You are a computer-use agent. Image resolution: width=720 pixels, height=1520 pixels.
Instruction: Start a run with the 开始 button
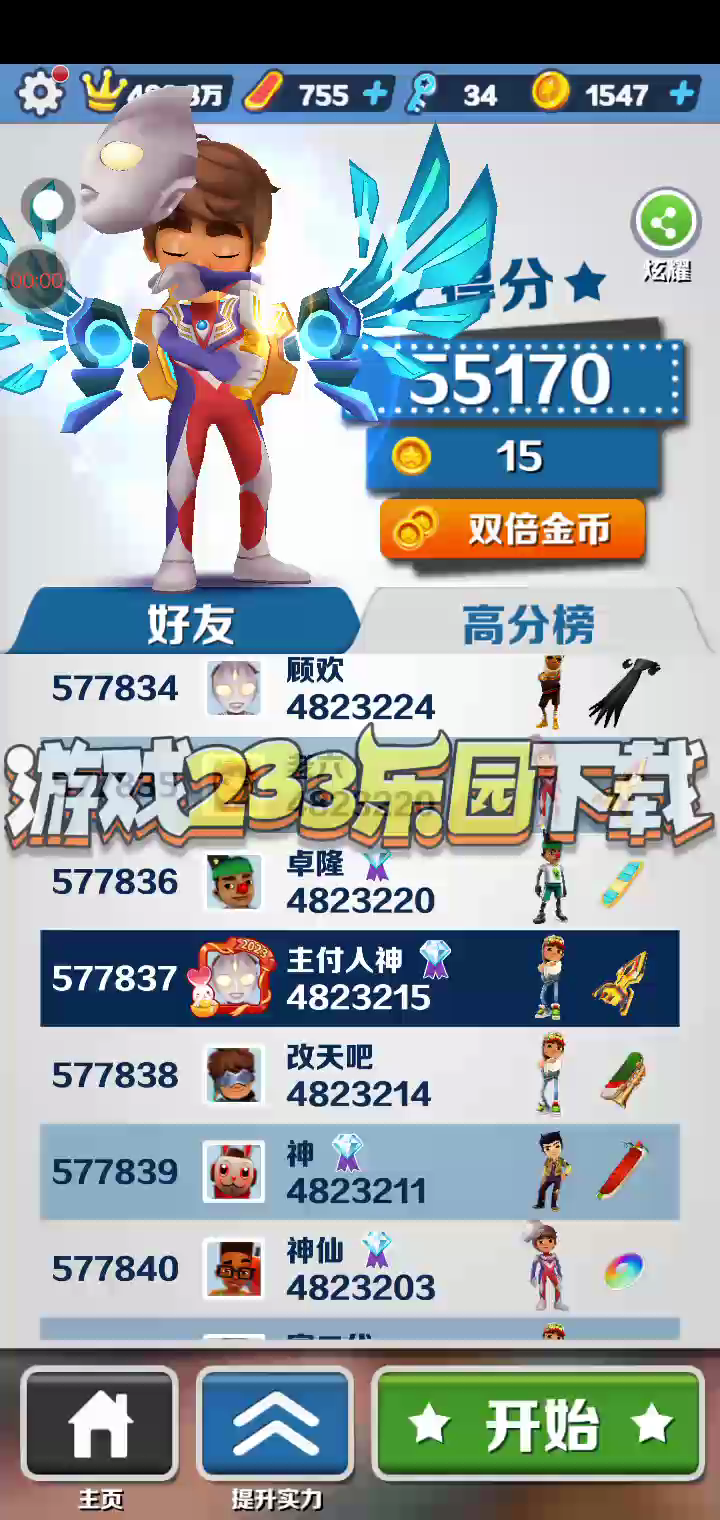point(539,1424)
